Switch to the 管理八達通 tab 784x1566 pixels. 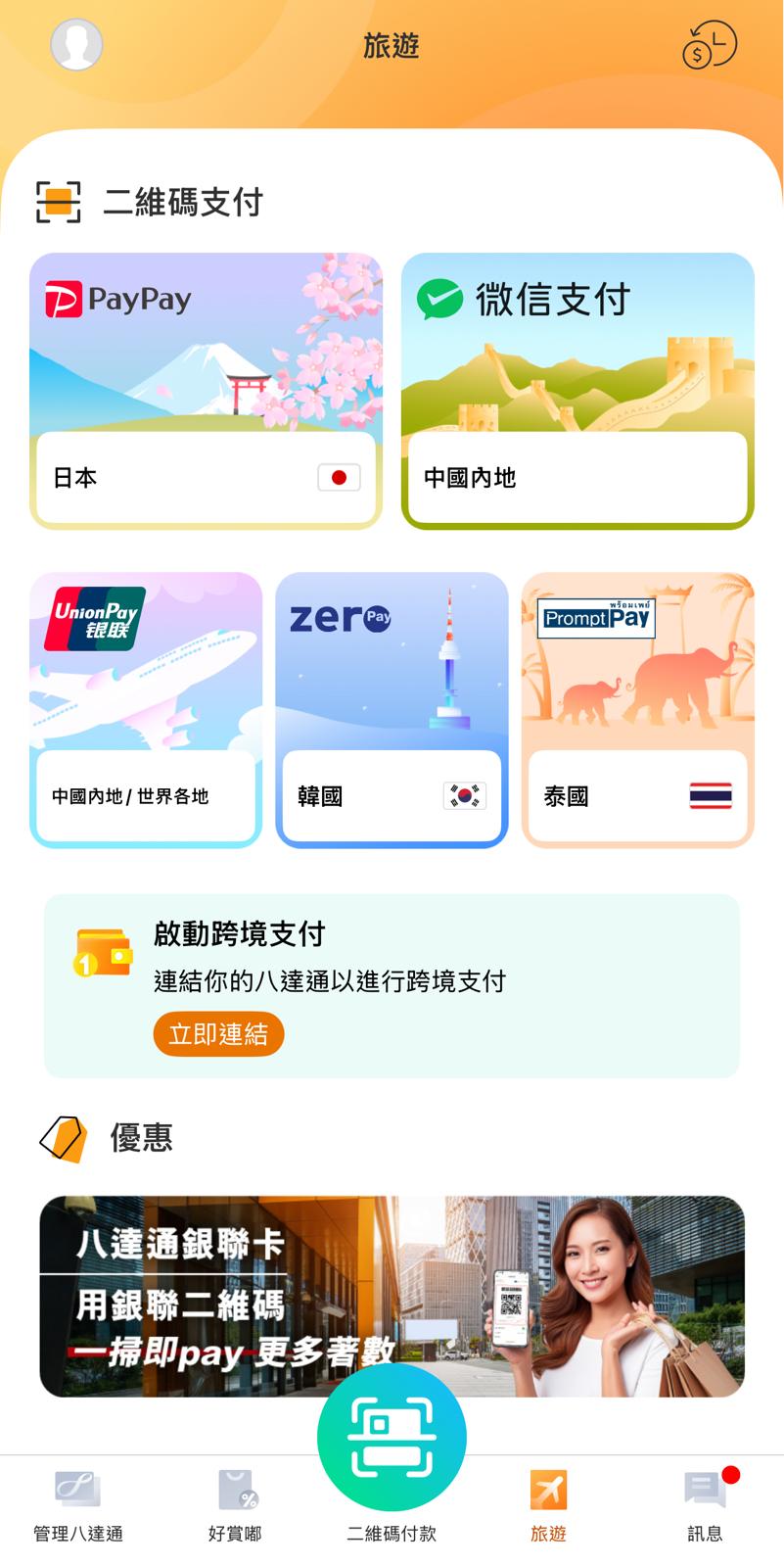pyautogui.click(x=78, y=1505)
